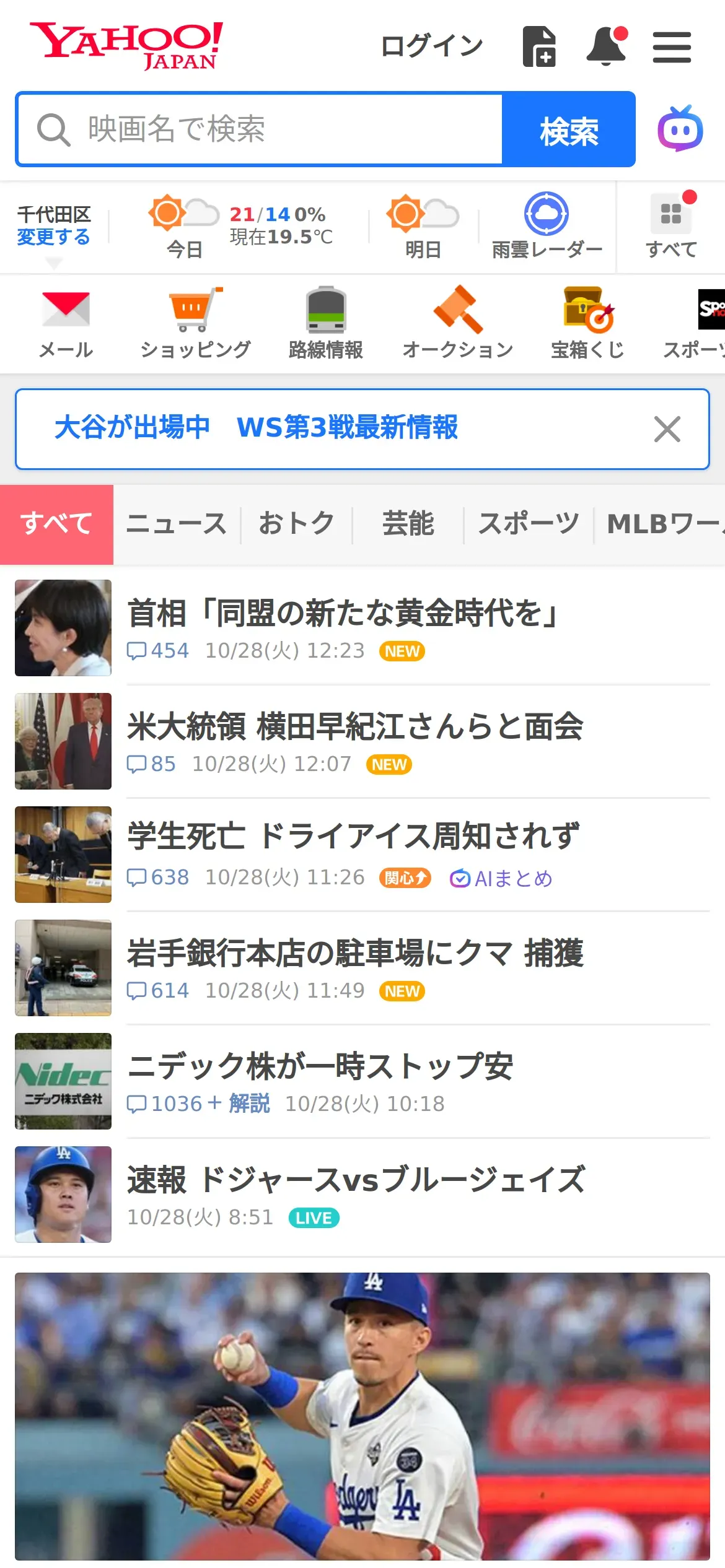The width and height of the screenshot is (725, 1568).
Task: Read 首相「同盟の新たな黄金時代を」 article
Action: (x=343, y=613)
